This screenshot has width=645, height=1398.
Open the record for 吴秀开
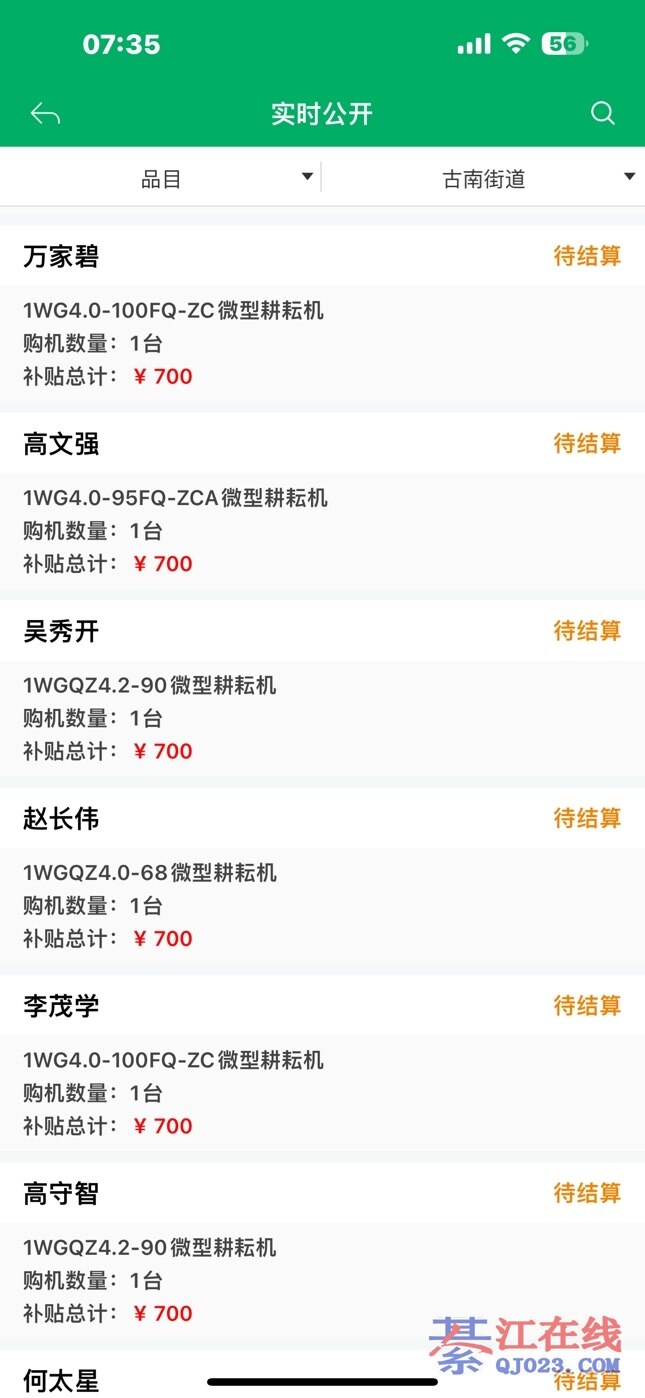[x=62, y=631]
